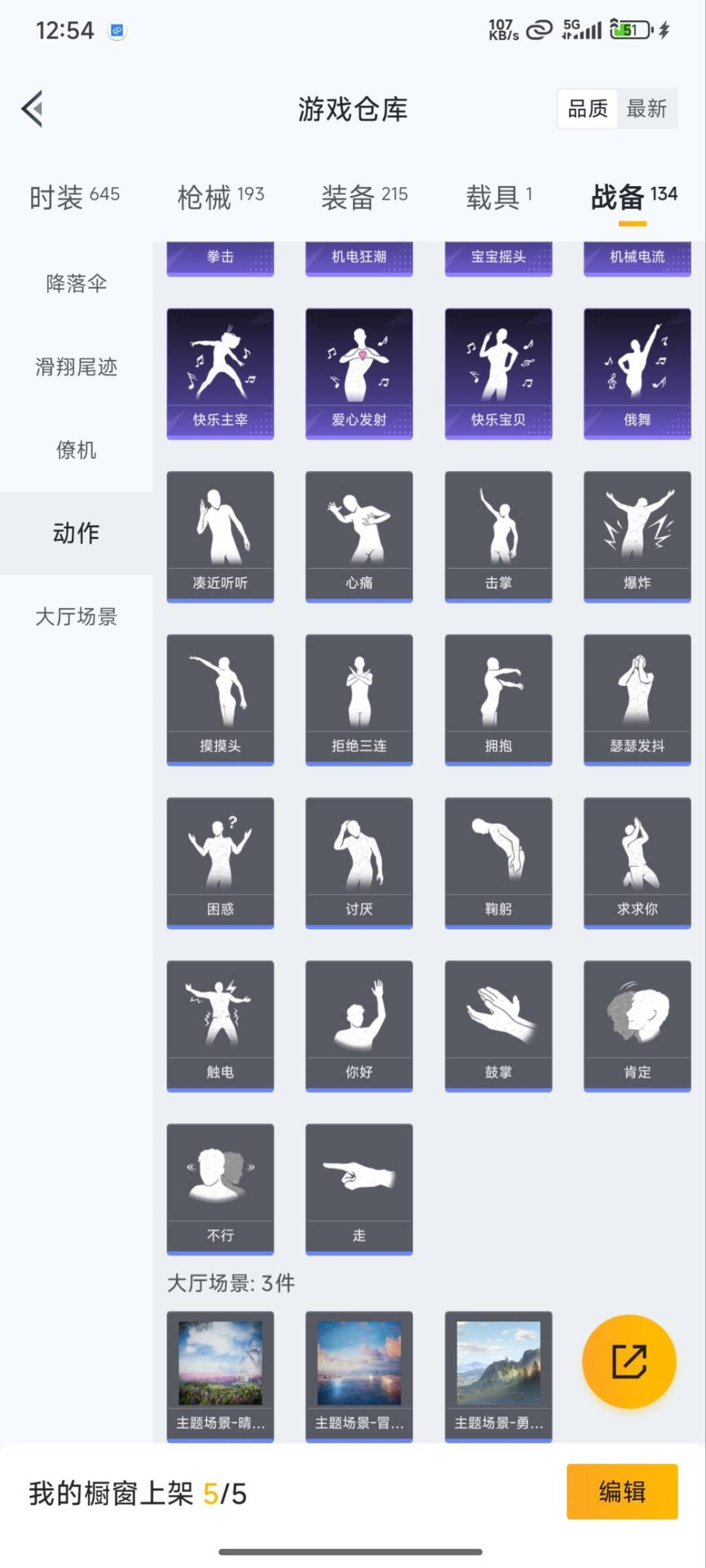
Task: Switch to the 枪械 tab
Action: coord(220,196)
